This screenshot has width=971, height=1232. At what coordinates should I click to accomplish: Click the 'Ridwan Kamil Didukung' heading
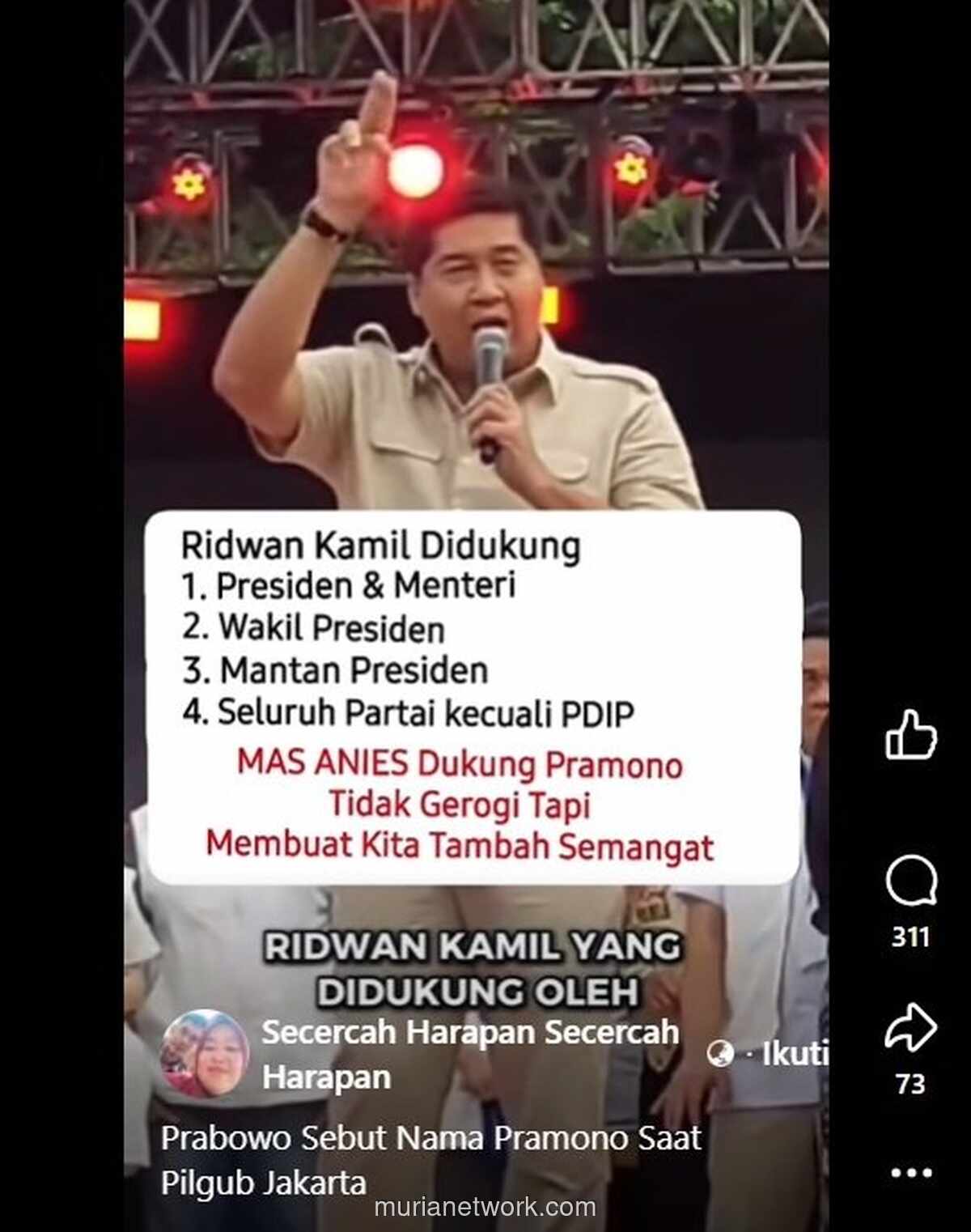(x=380, y=546)
